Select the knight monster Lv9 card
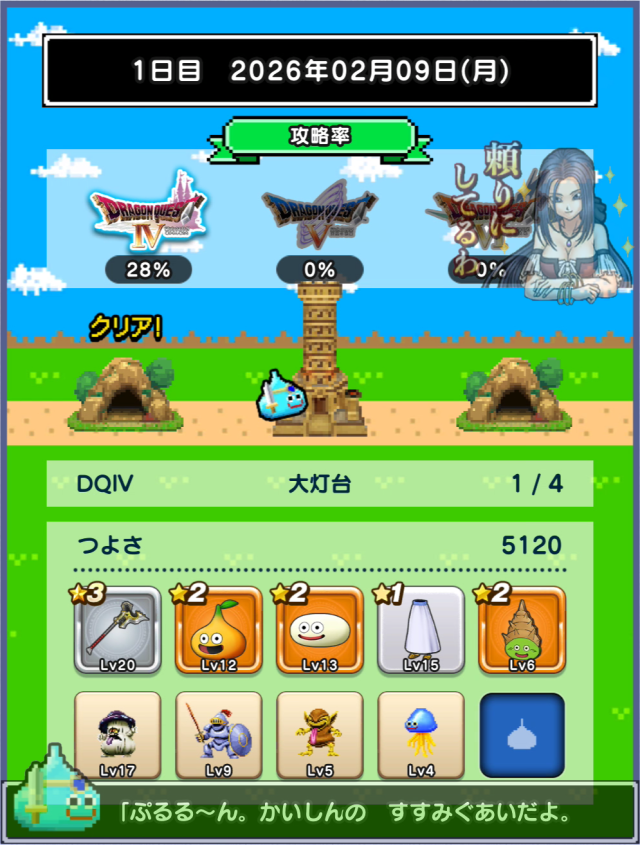 [219, 734]
